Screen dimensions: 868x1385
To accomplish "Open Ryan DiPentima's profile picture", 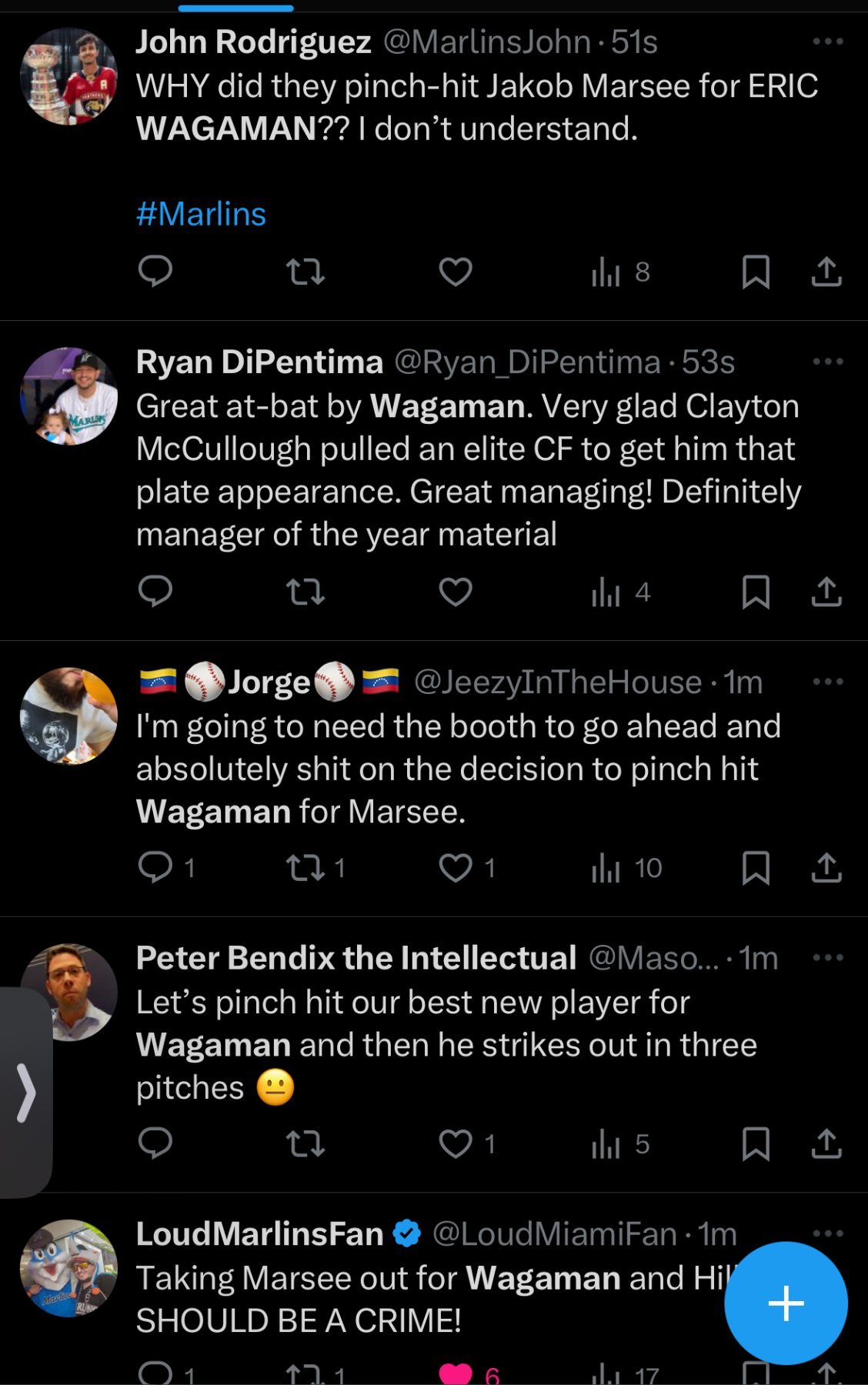I will [x=69, y=396].
